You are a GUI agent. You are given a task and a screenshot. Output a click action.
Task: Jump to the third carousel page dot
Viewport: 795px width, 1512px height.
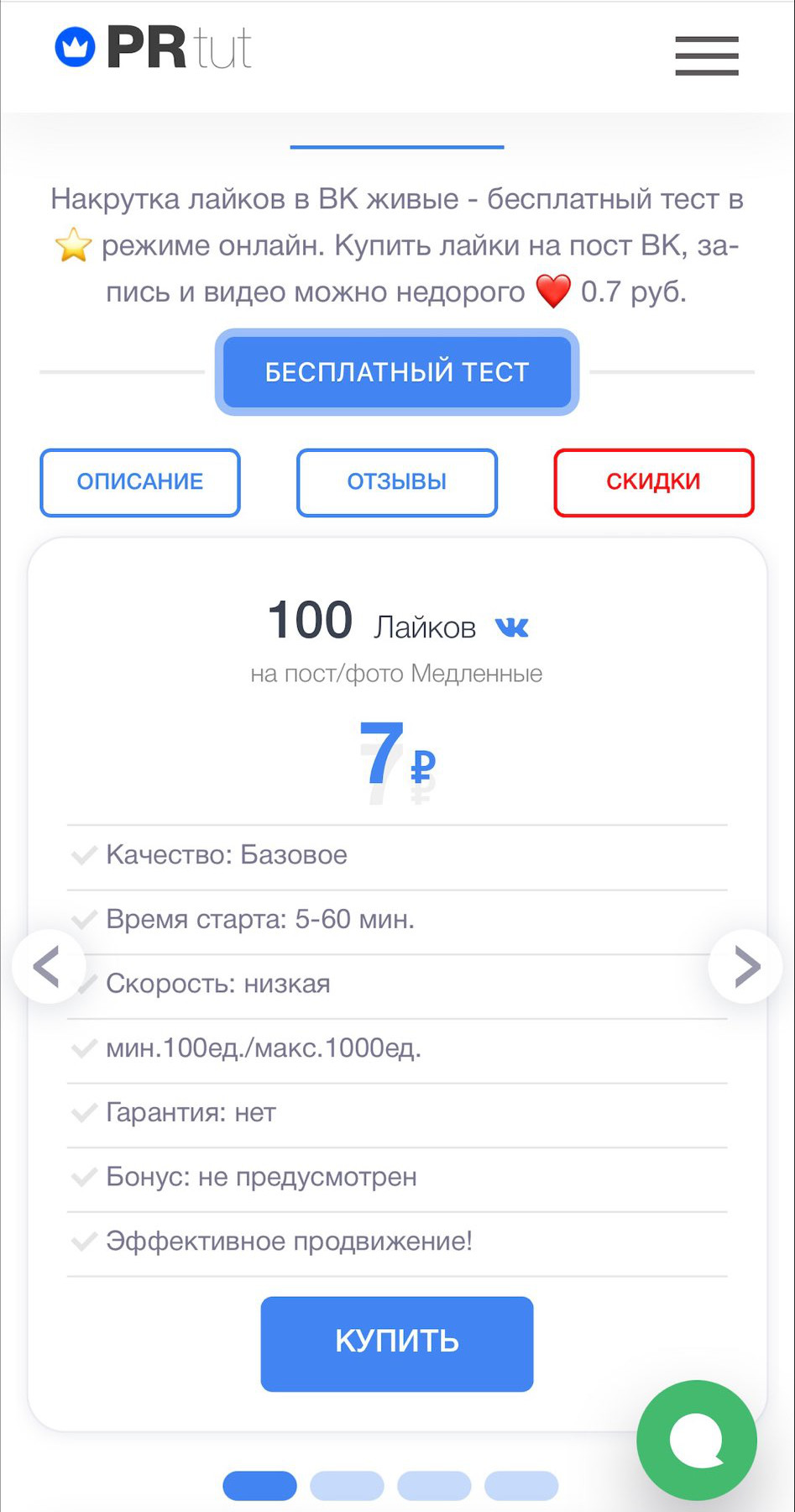(x=434, y=1485)
